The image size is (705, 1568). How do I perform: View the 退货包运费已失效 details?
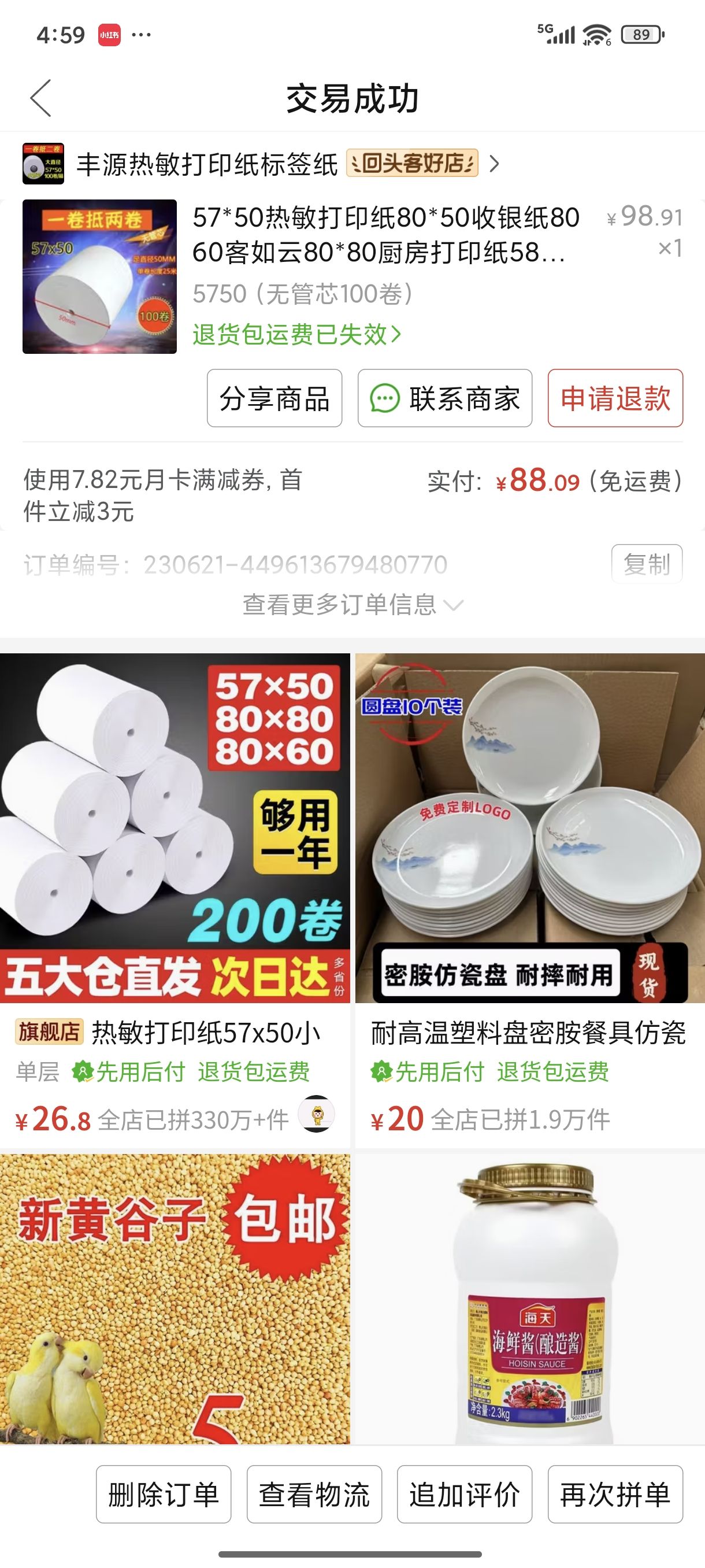(x=297, y=334)
